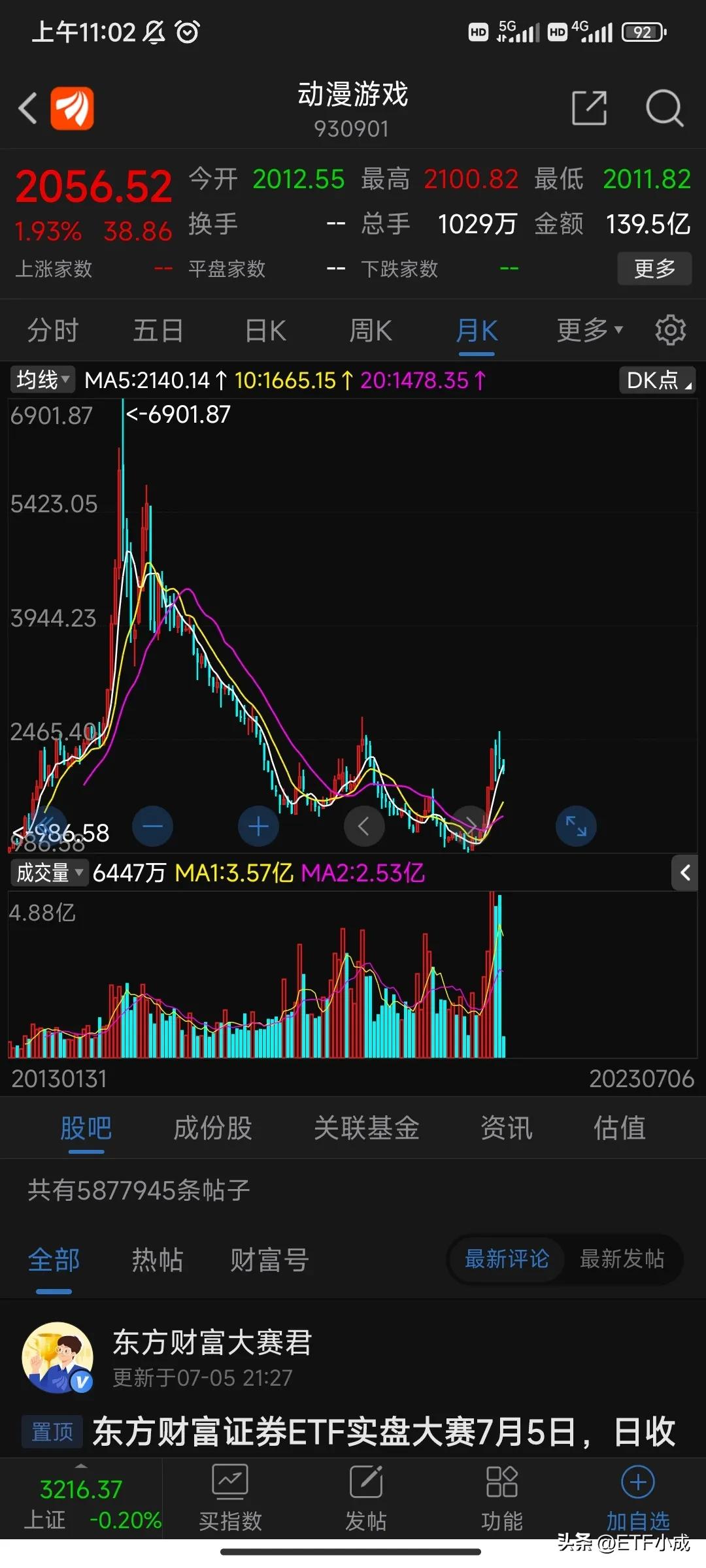Open the share panel via the share icon

588,108
